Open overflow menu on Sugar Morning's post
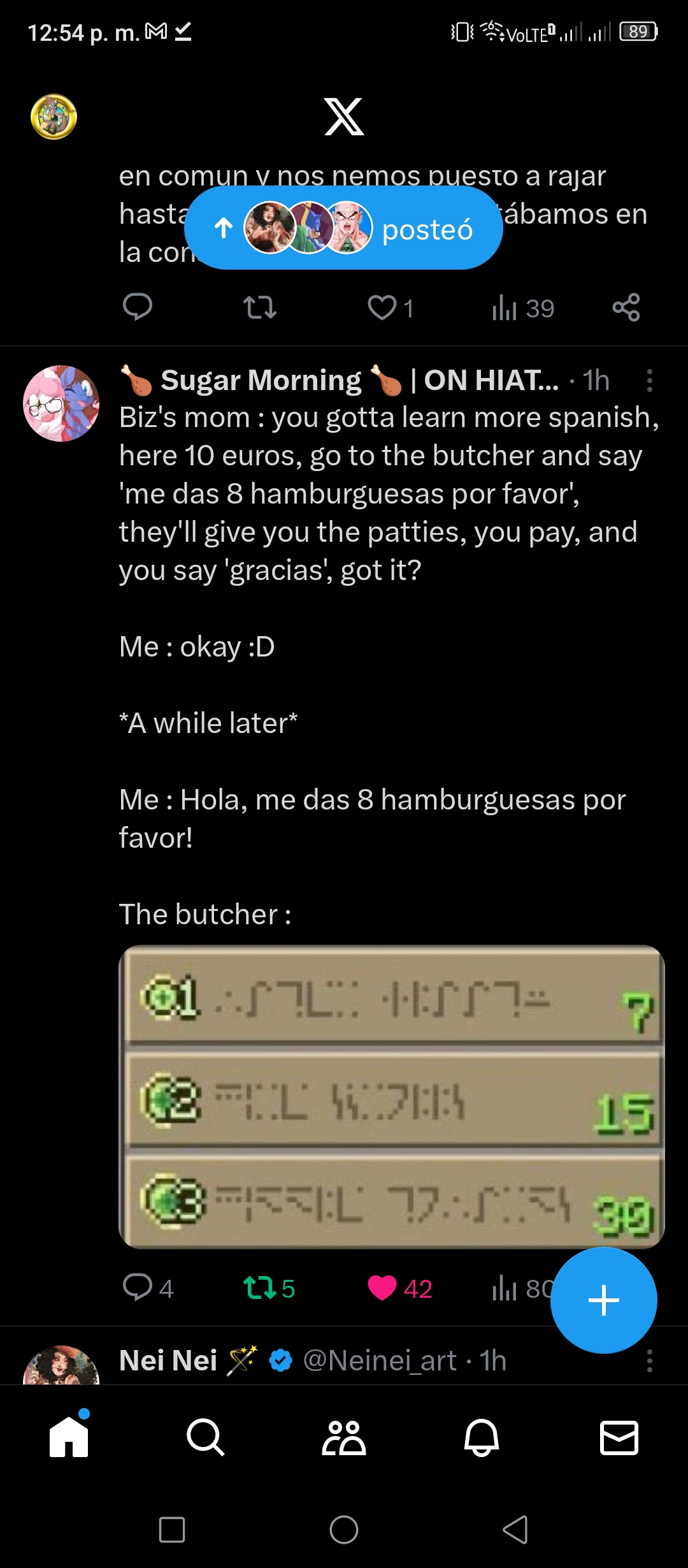Viewport: 688px width, 1568px height. click(649, 381)
